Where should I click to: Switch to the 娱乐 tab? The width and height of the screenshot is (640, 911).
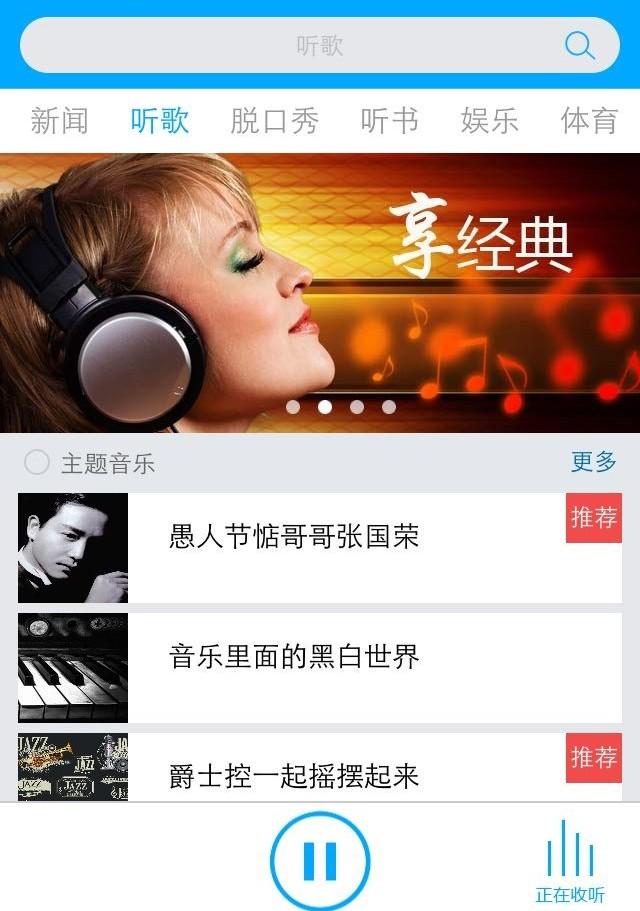[490, 121]
